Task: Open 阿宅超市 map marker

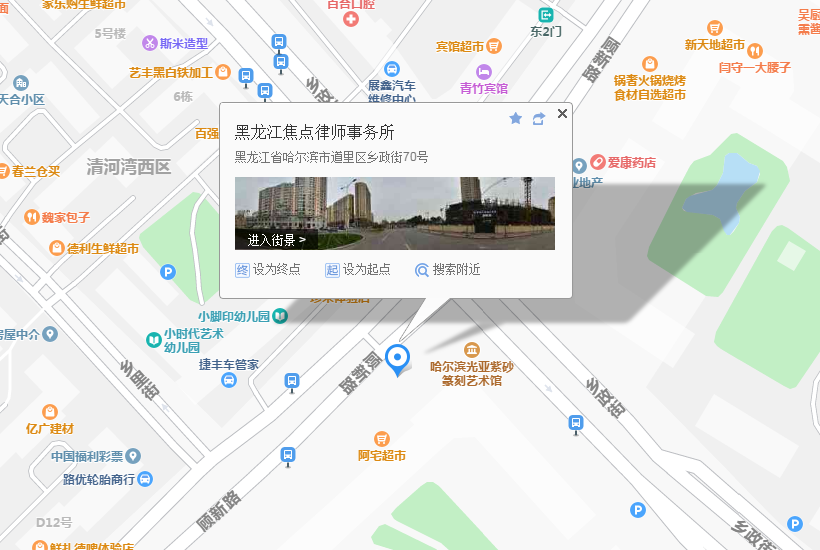Action: pyautogui.click(x=381, y=439)
